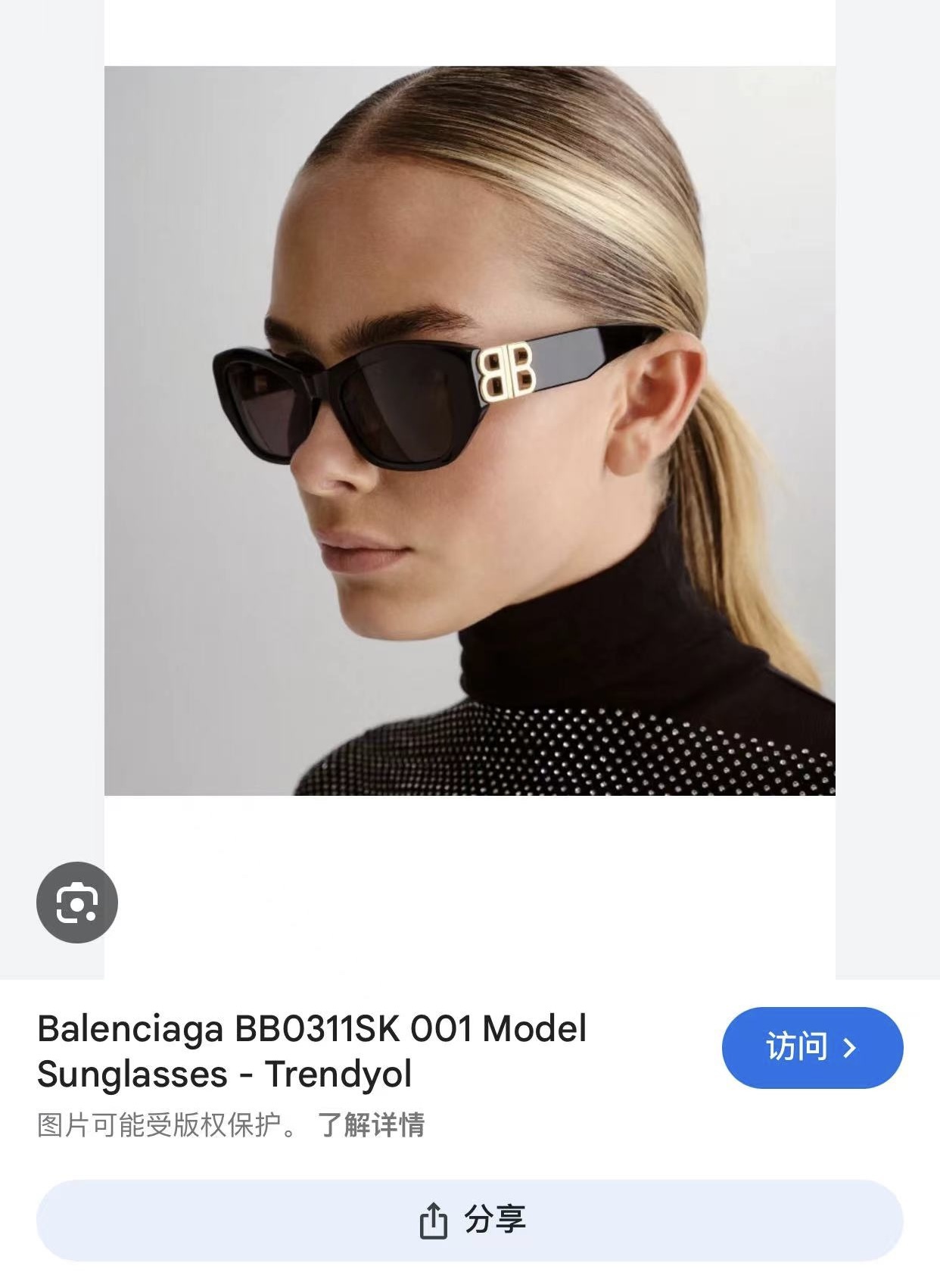The image size is (940, 1288).
Task: Open the 了解详情 copyright link
Action: point(371,1125)
